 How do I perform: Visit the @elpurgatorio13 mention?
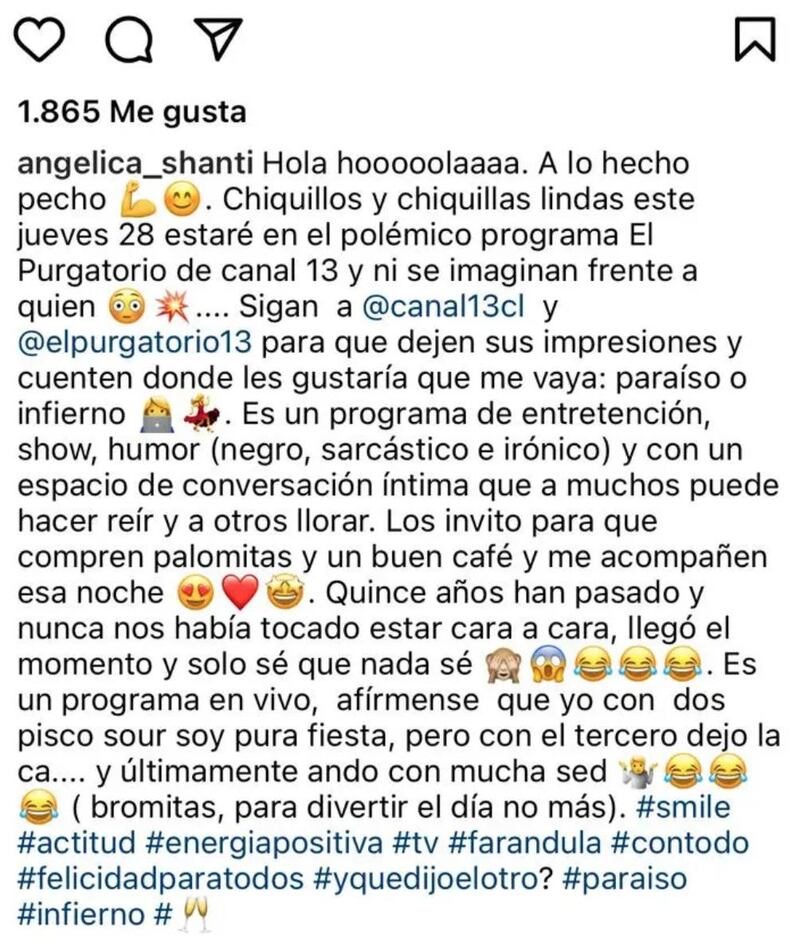click(x=138, y=344)
